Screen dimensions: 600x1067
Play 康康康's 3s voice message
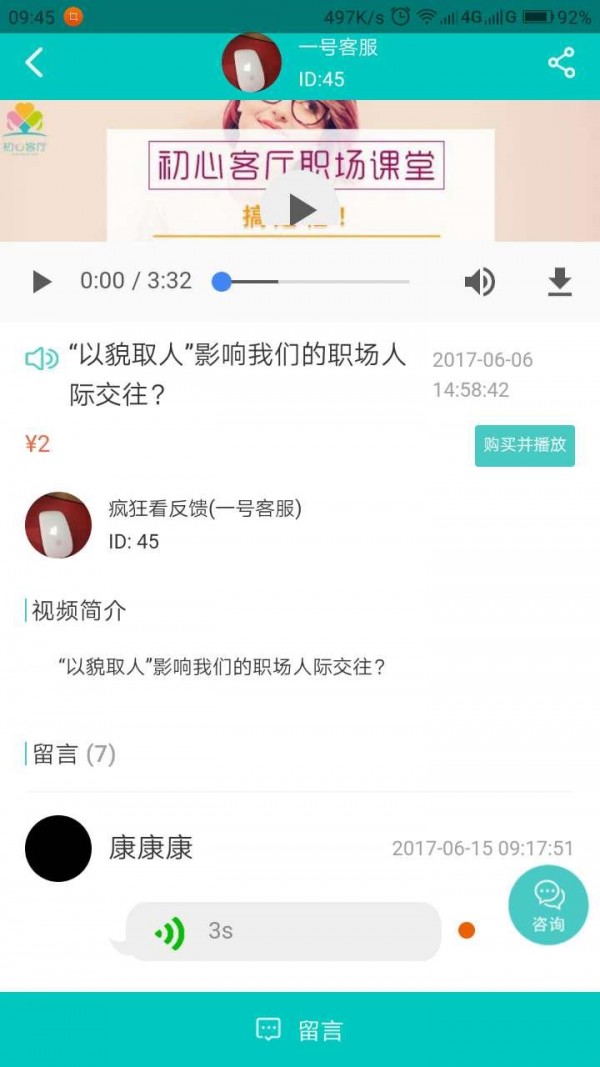coord(283,931)
